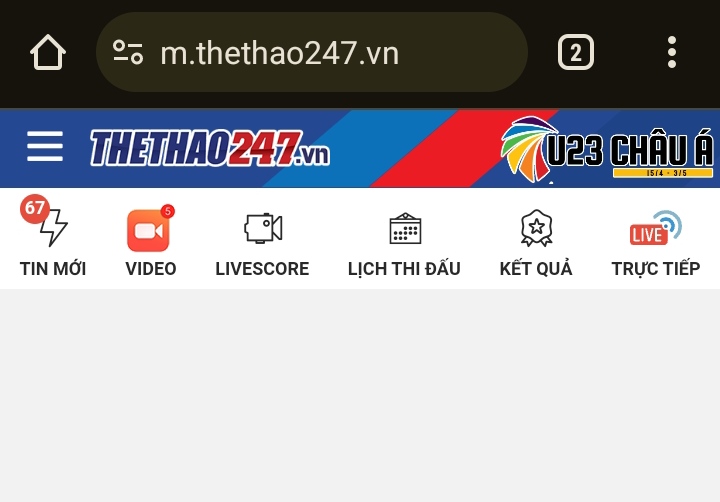Open the Video section

pos(150,241)
